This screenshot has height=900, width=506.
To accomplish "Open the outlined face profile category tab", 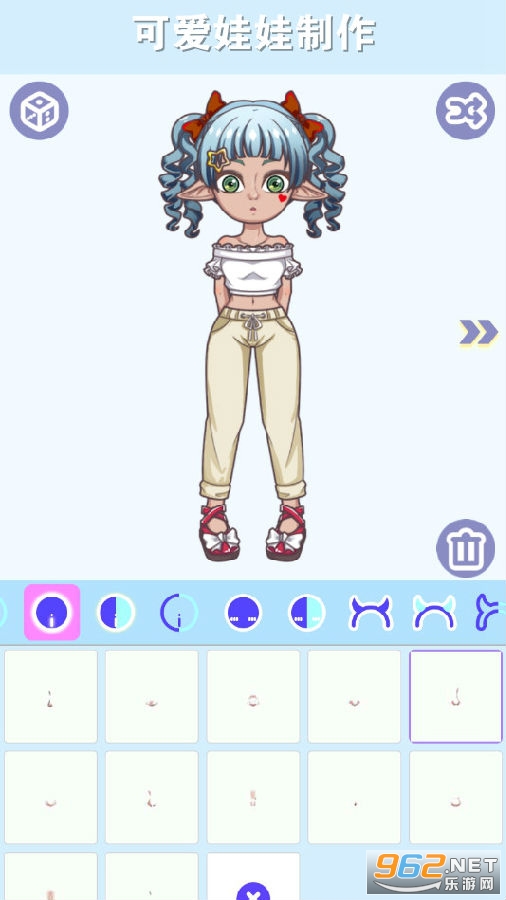I will pos(179,612).
